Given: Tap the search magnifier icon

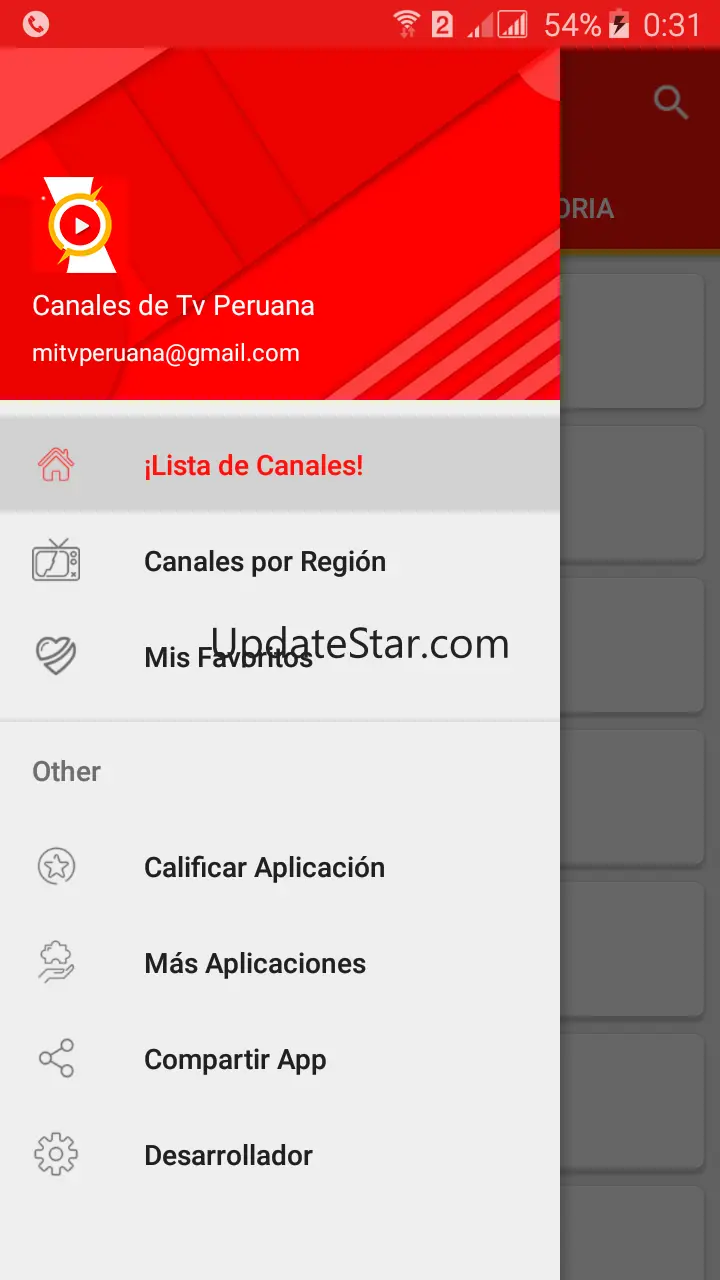Looking at the screenshot, I should click(x=670, y=102).
